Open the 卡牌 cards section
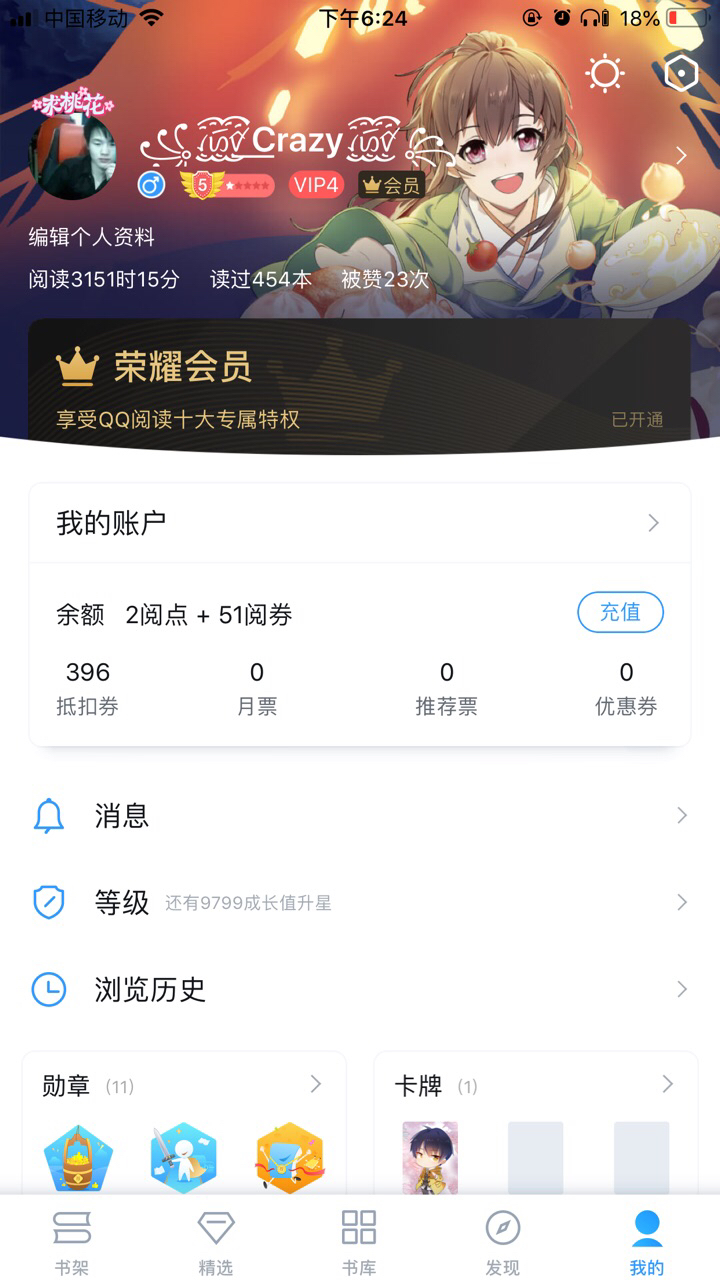Screen dimensions: 720x1280 tap(535, 1086)
